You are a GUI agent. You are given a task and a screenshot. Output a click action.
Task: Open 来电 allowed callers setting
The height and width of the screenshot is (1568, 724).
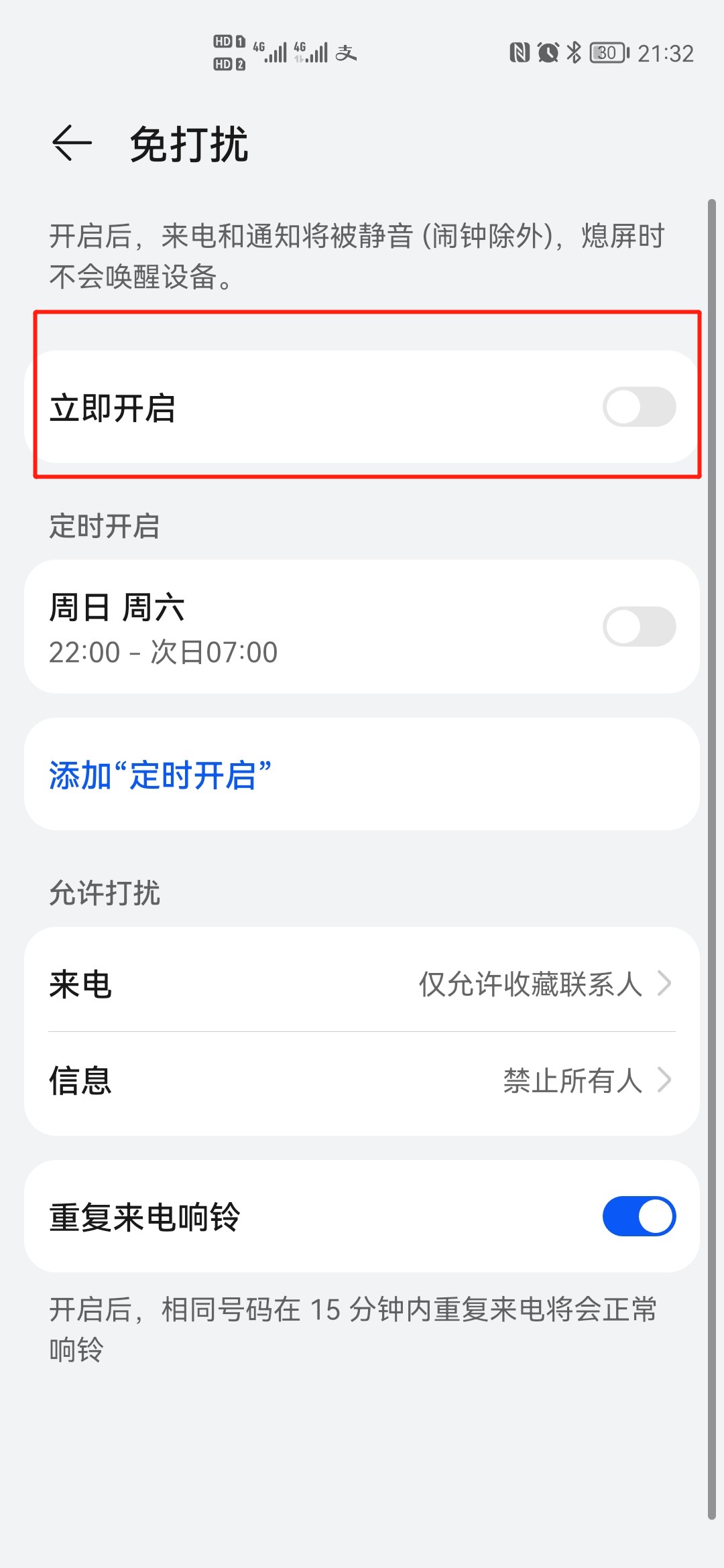click(x=362, y=984)
